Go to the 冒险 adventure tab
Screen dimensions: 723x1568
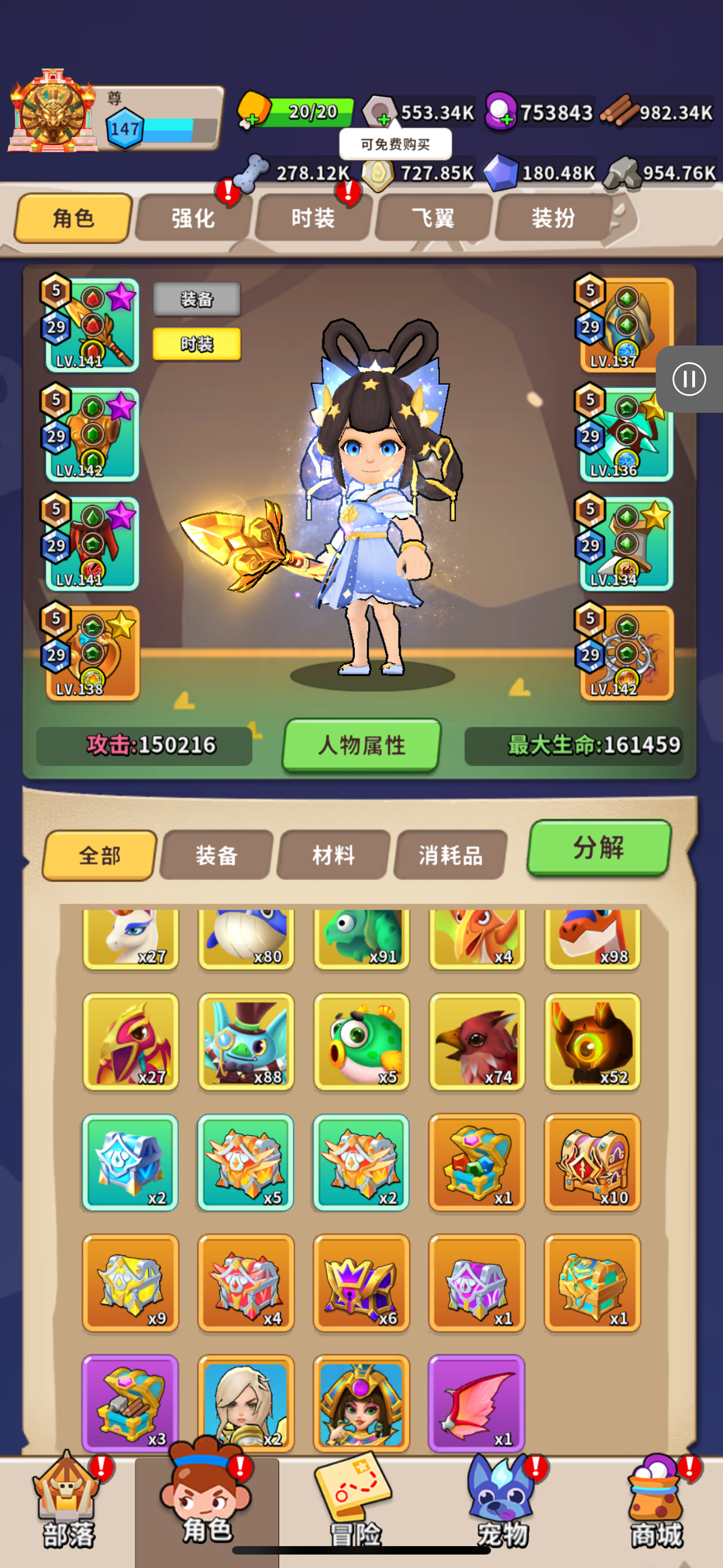(356, 1504)
